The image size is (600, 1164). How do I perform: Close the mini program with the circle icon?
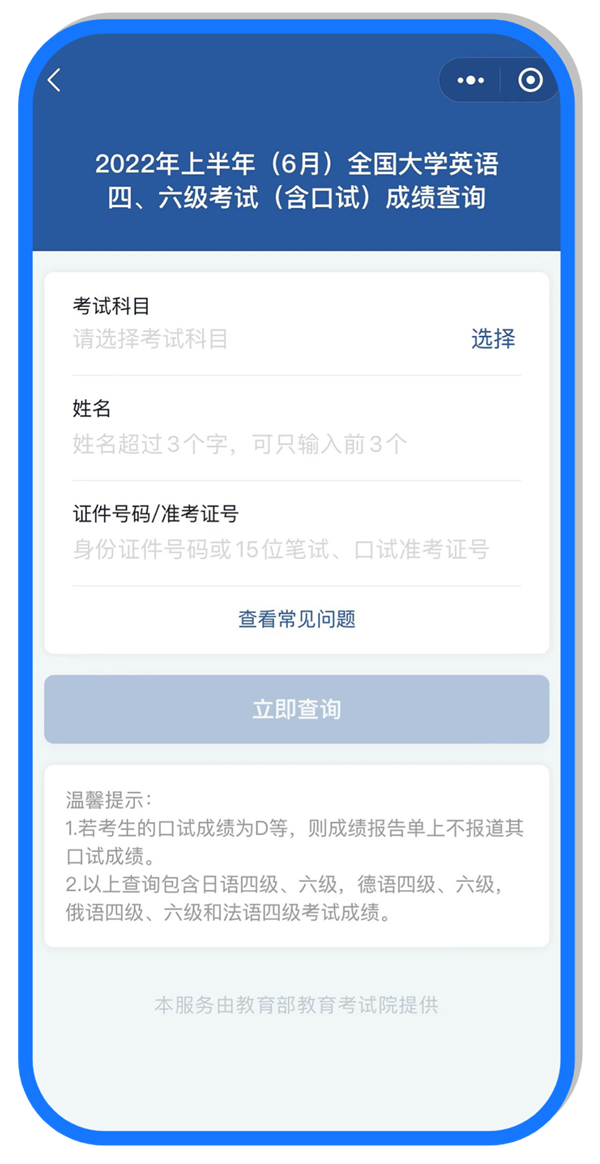[530, 81]
